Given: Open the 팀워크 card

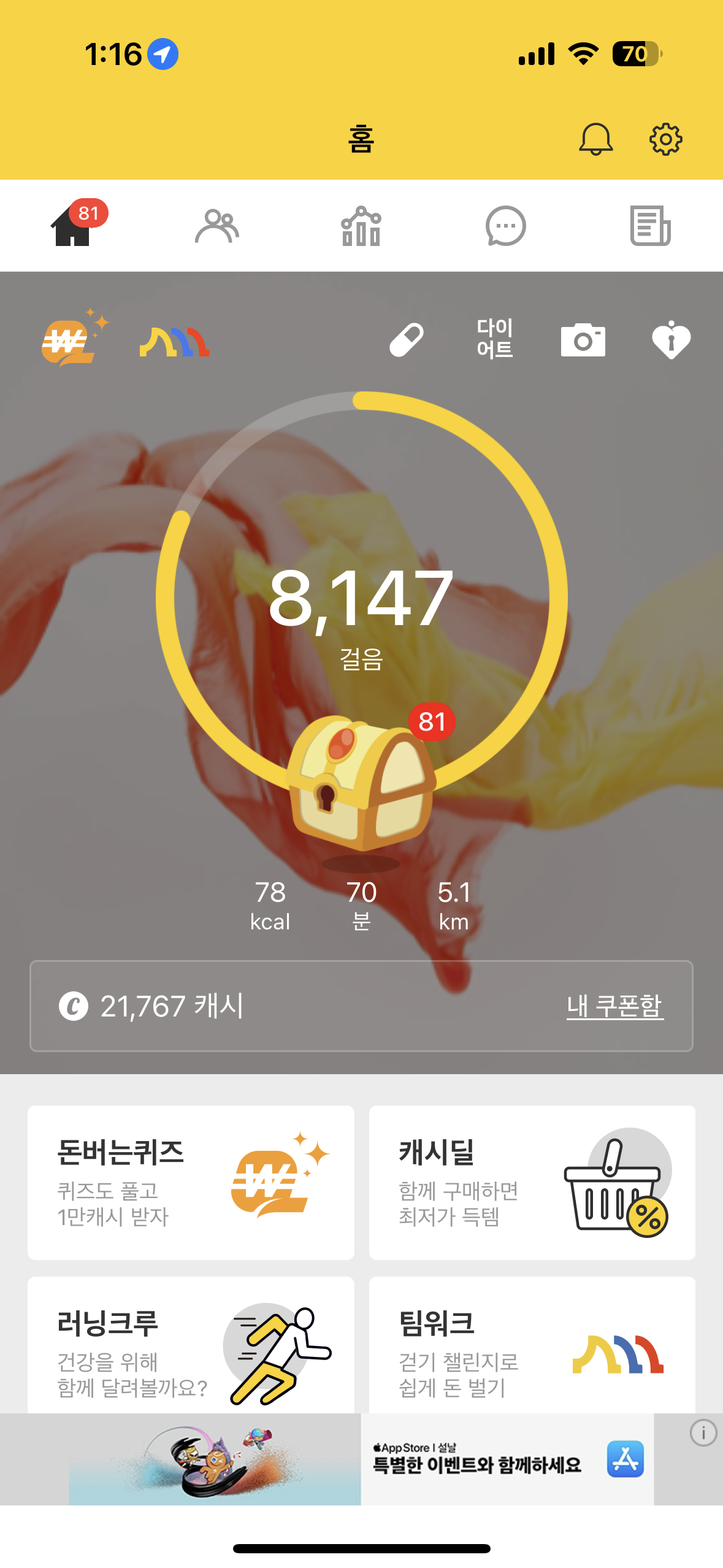Looking at the screenshot, I should (532, 1347).
